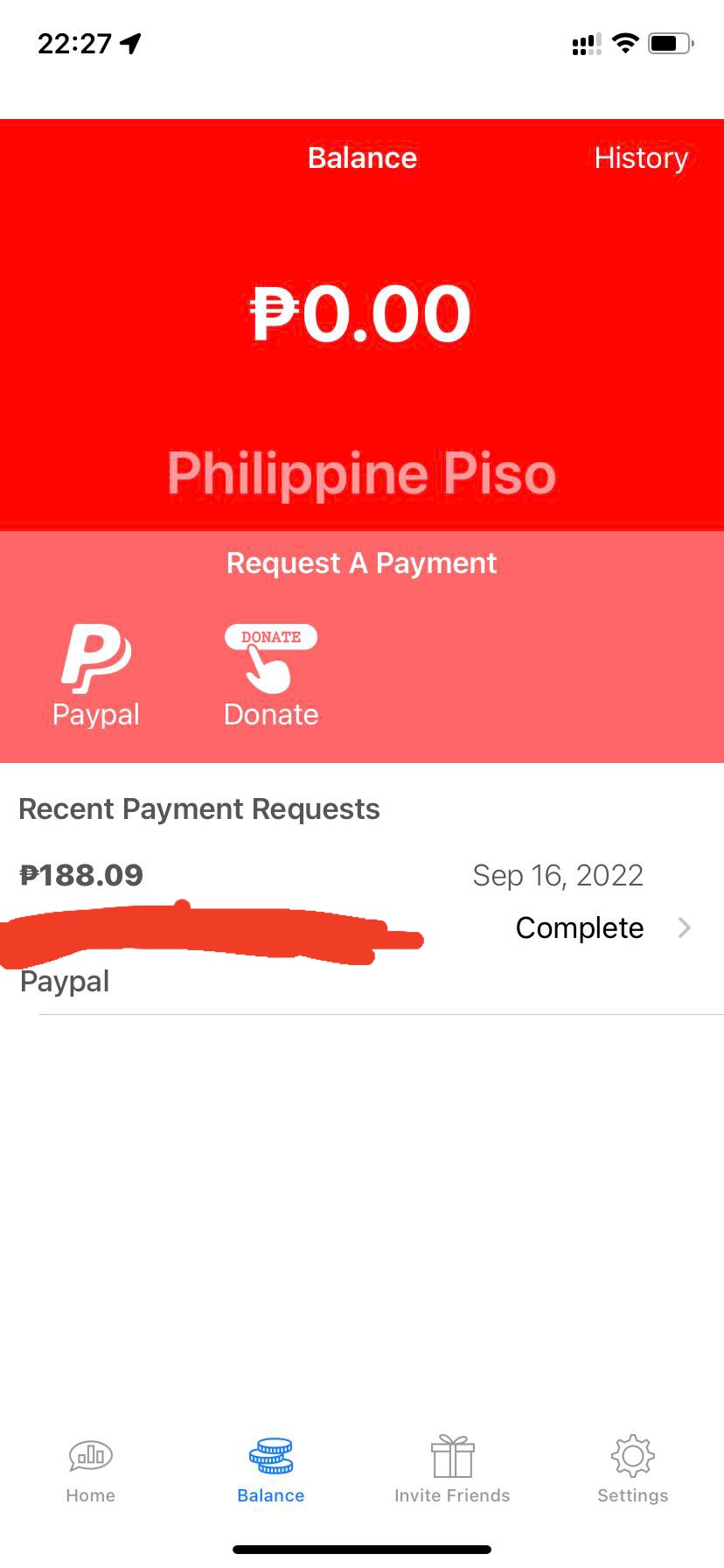
Task: Select the Donate payment option
Action: (271, 675)
